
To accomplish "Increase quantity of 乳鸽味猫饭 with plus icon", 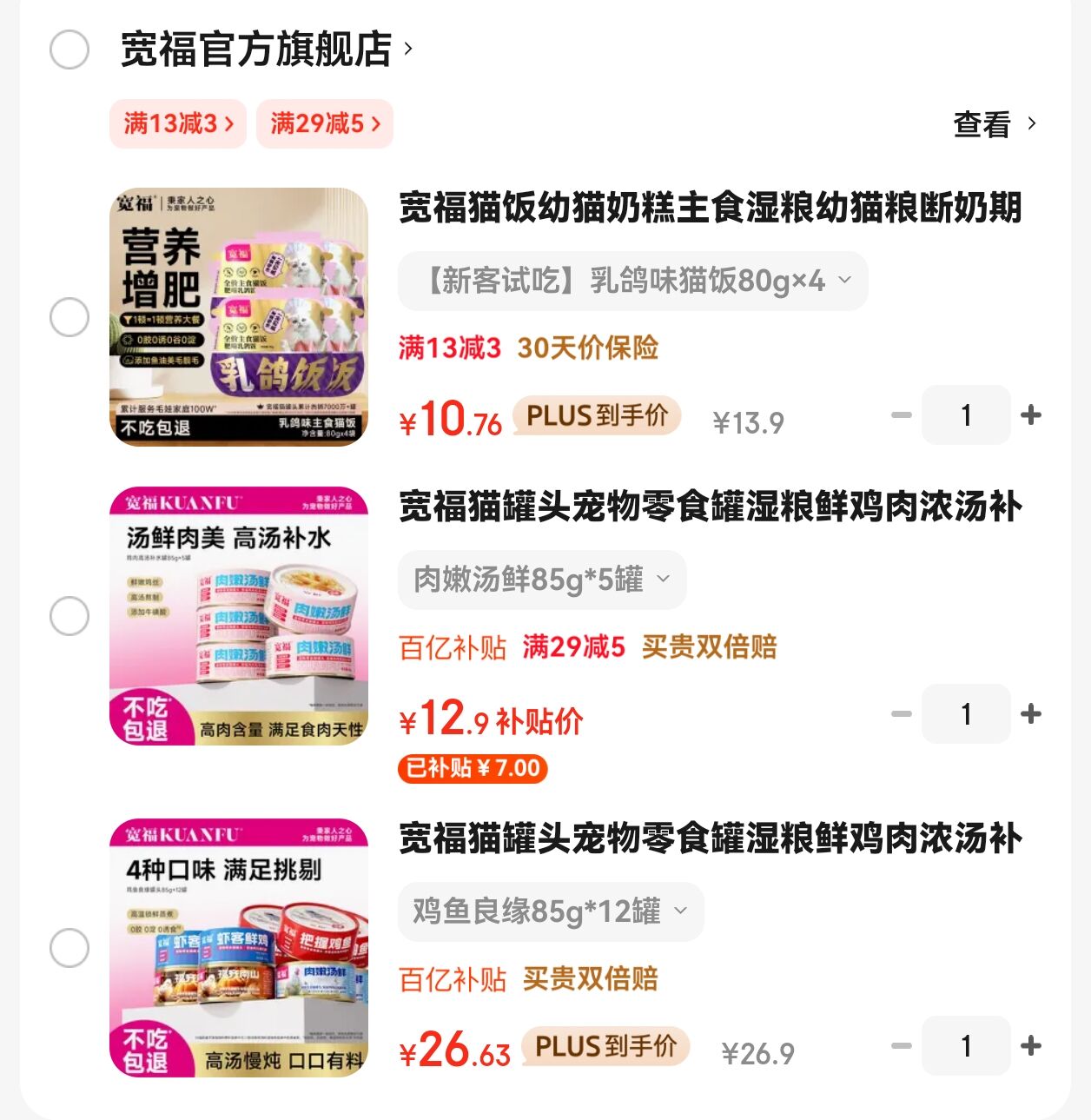I will point(1032,415).
